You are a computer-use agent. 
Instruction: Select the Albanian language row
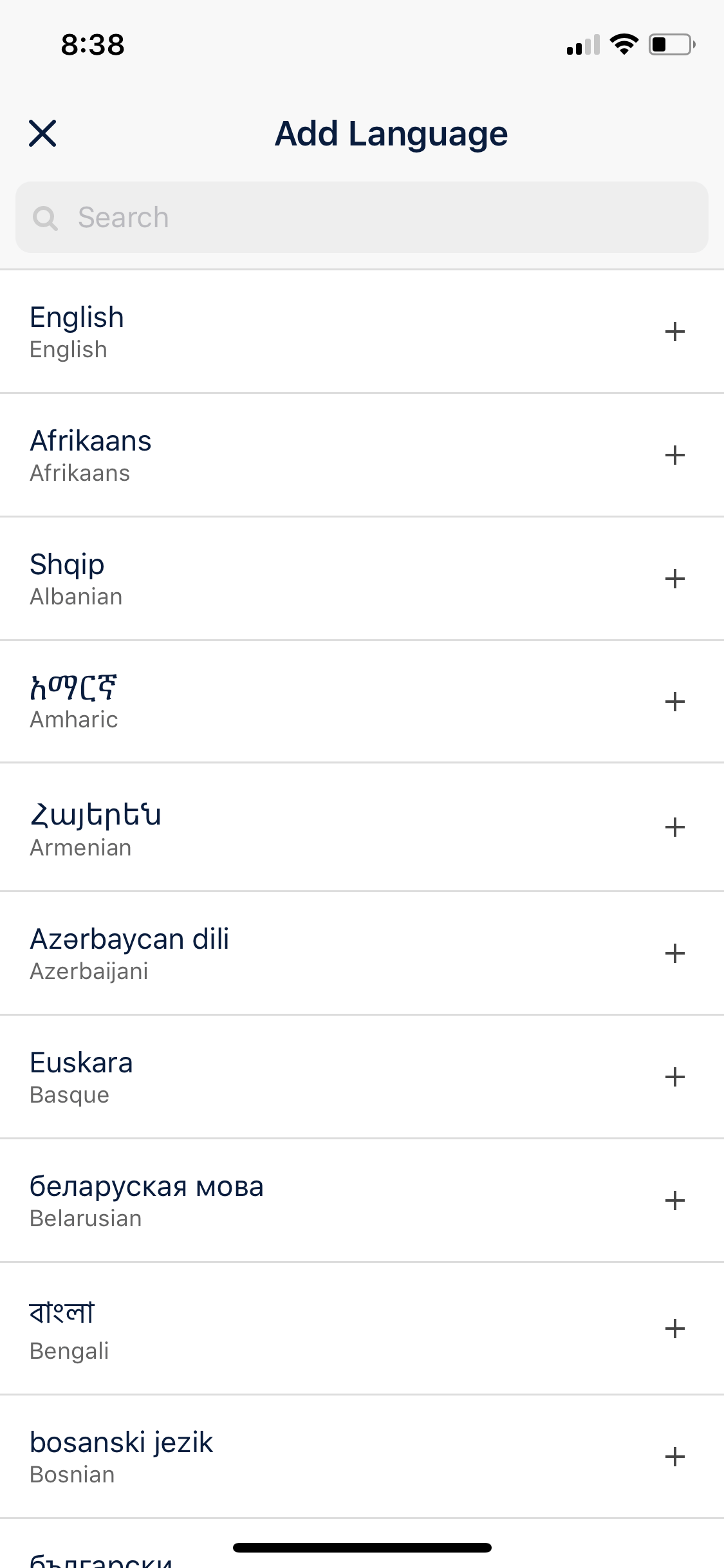coord(362,579)
